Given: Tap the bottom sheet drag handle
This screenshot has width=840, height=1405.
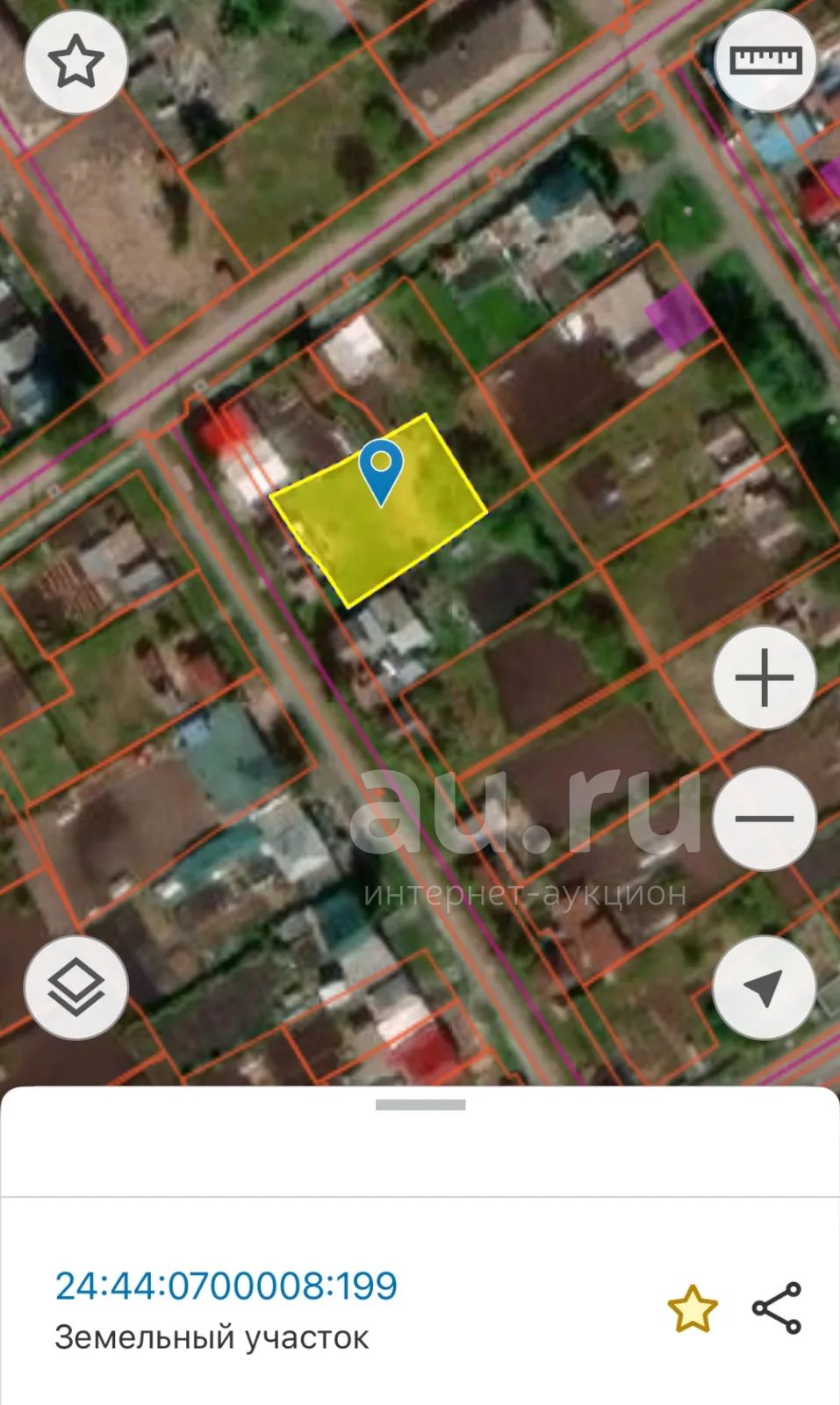Looking at the screenshot, I should pyautogui.click(x=420, y=1105).
